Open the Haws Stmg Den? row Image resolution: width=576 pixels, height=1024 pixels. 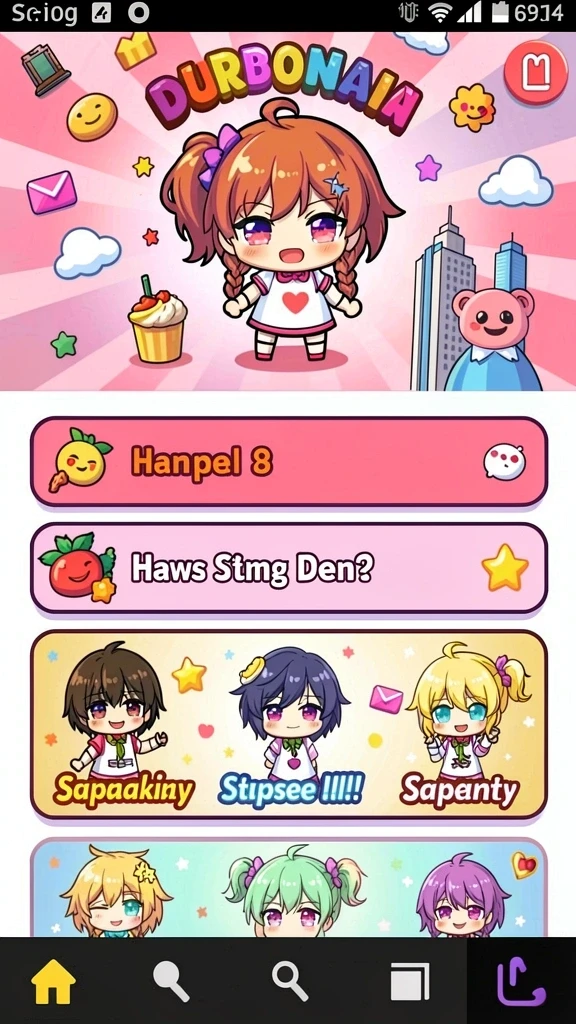point(289,568)
